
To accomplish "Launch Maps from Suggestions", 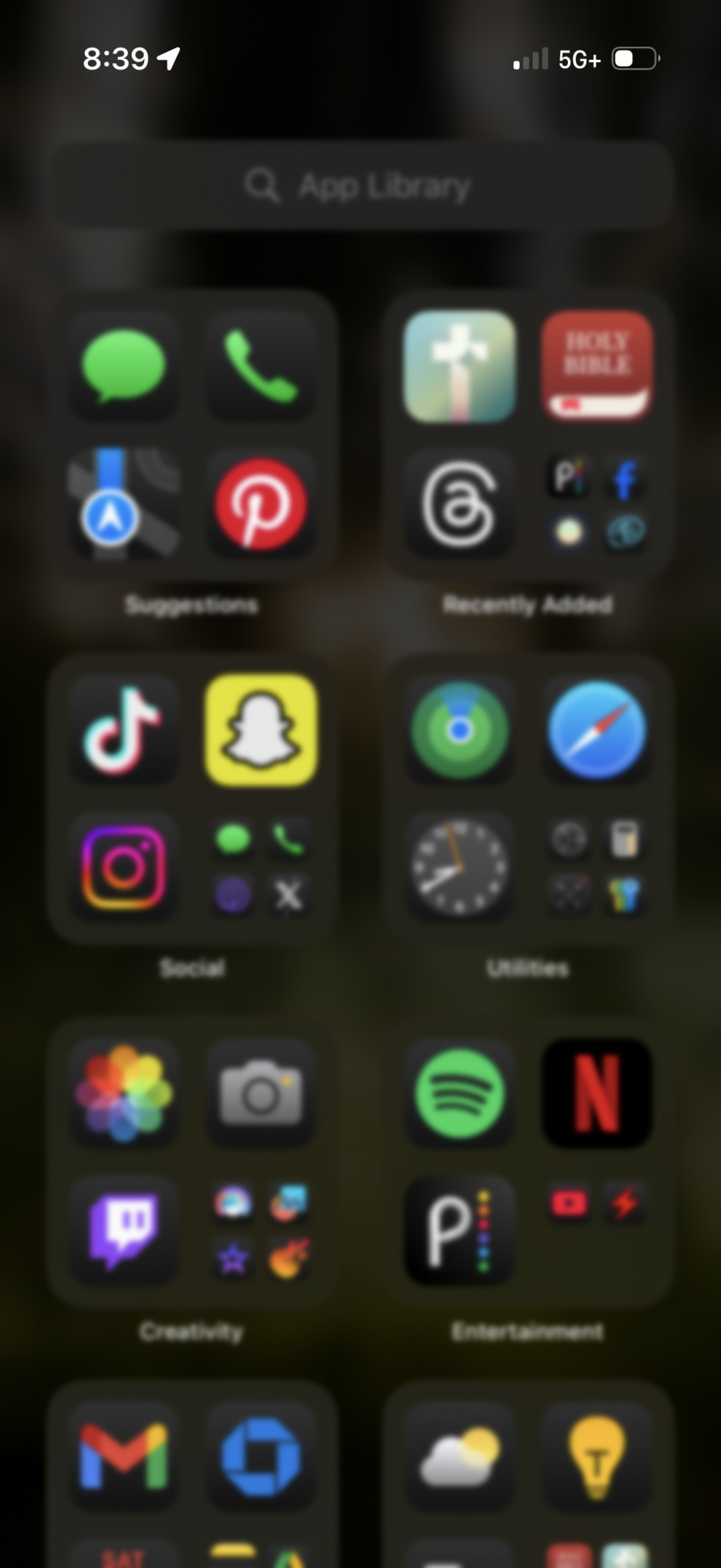I will 124,504.
